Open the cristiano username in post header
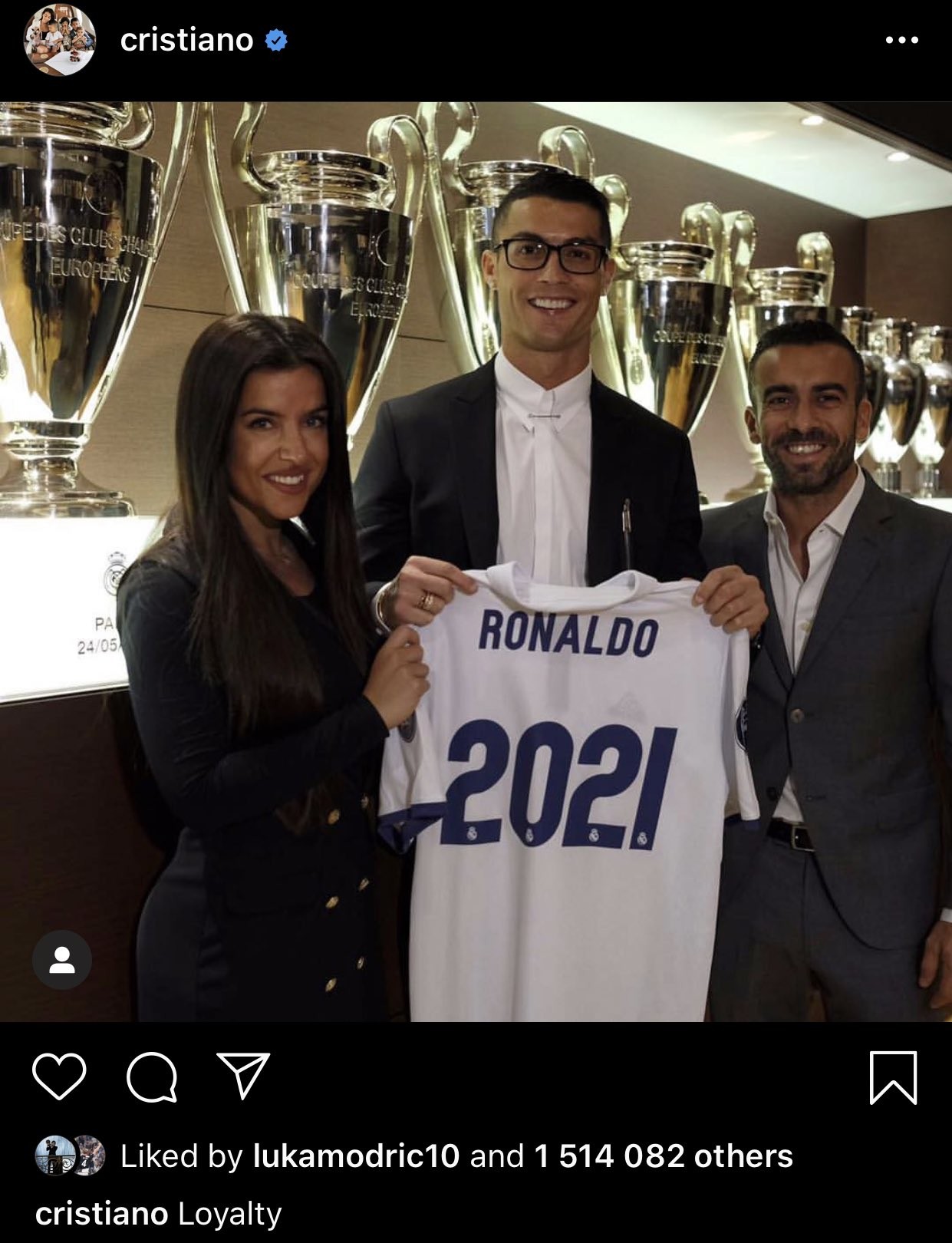952x1243 pixels. [186, 40]
